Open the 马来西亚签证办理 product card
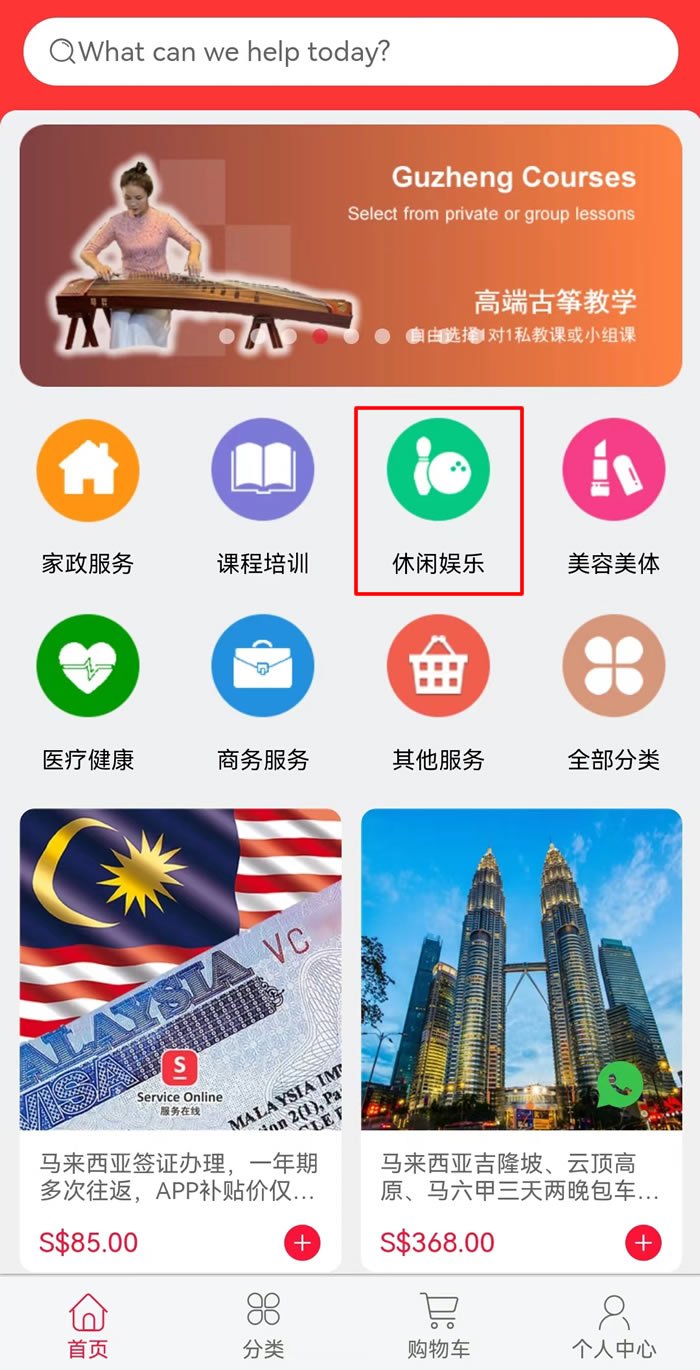 [180, 1000]
